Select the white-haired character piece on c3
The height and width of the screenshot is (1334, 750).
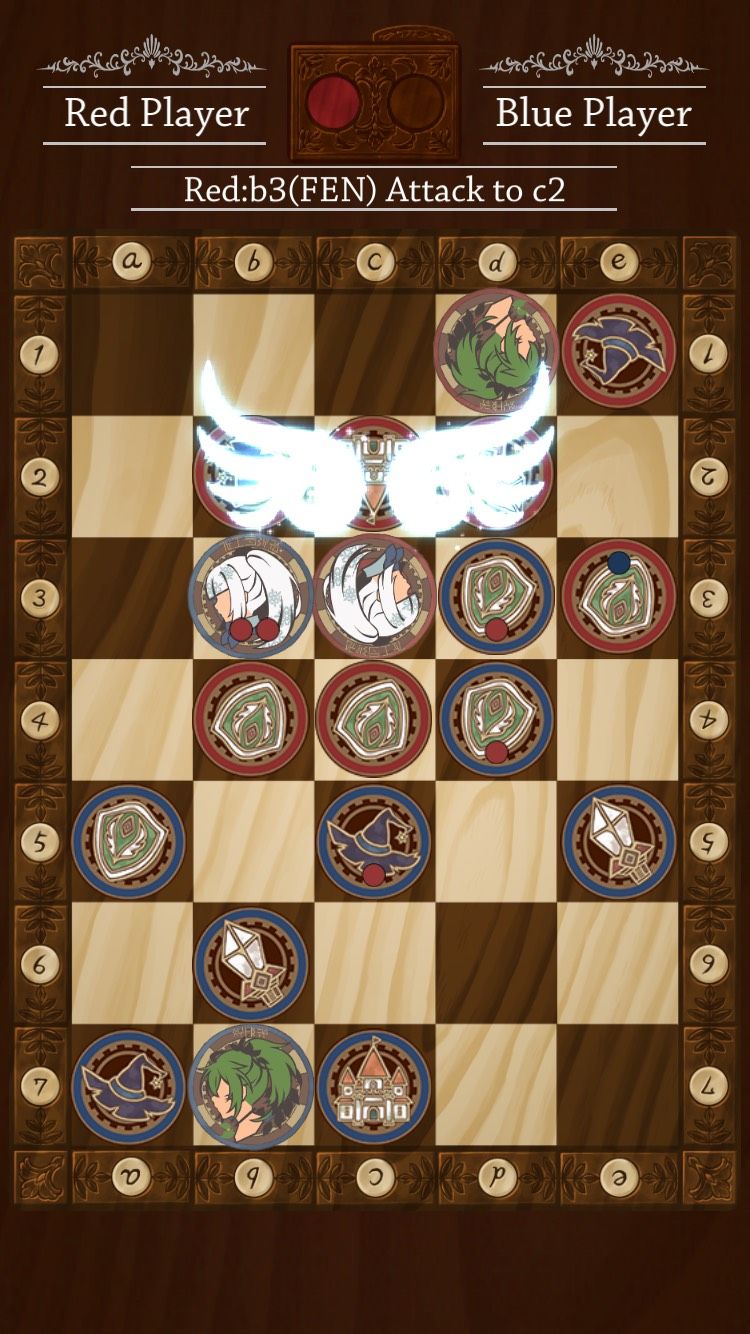pyautogui.click(x=374, y=596)
